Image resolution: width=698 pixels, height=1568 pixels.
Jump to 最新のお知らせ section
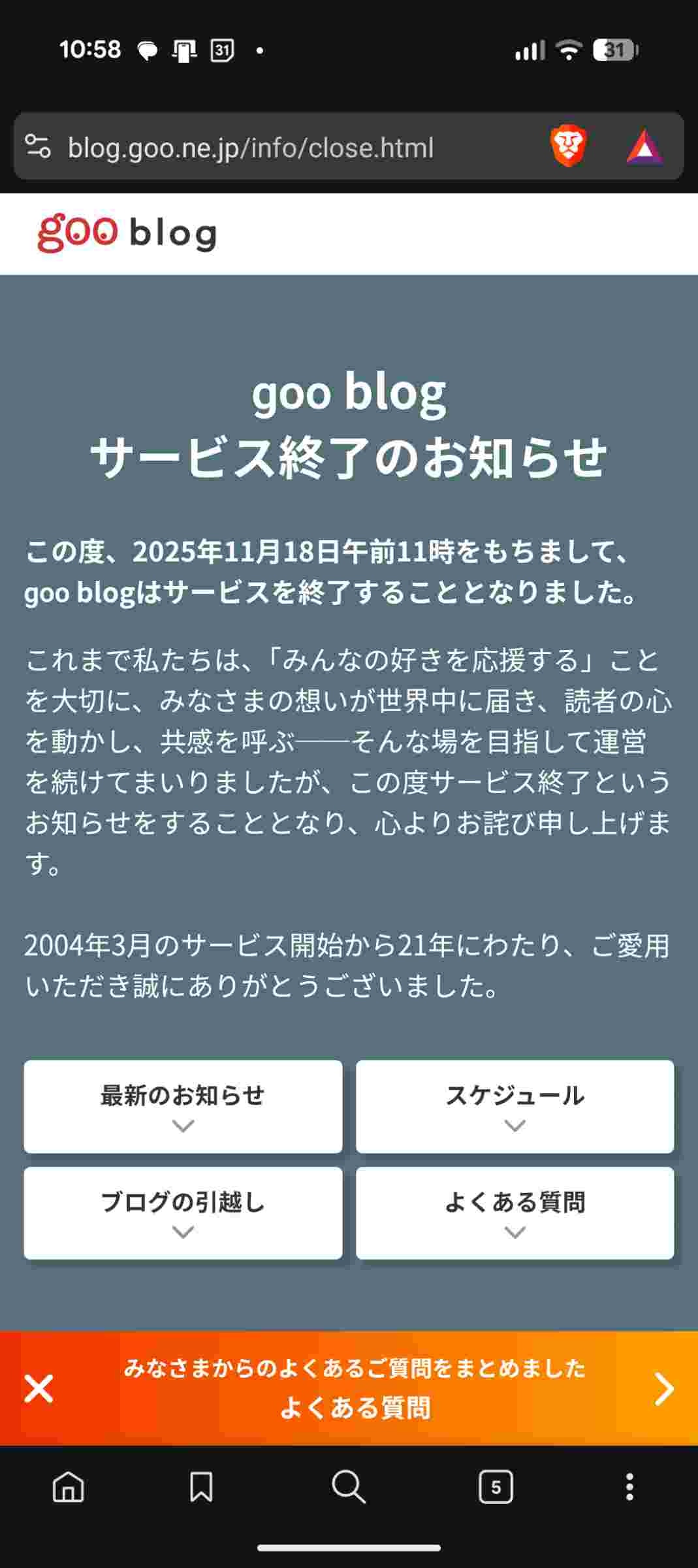tap(183, 1106)
